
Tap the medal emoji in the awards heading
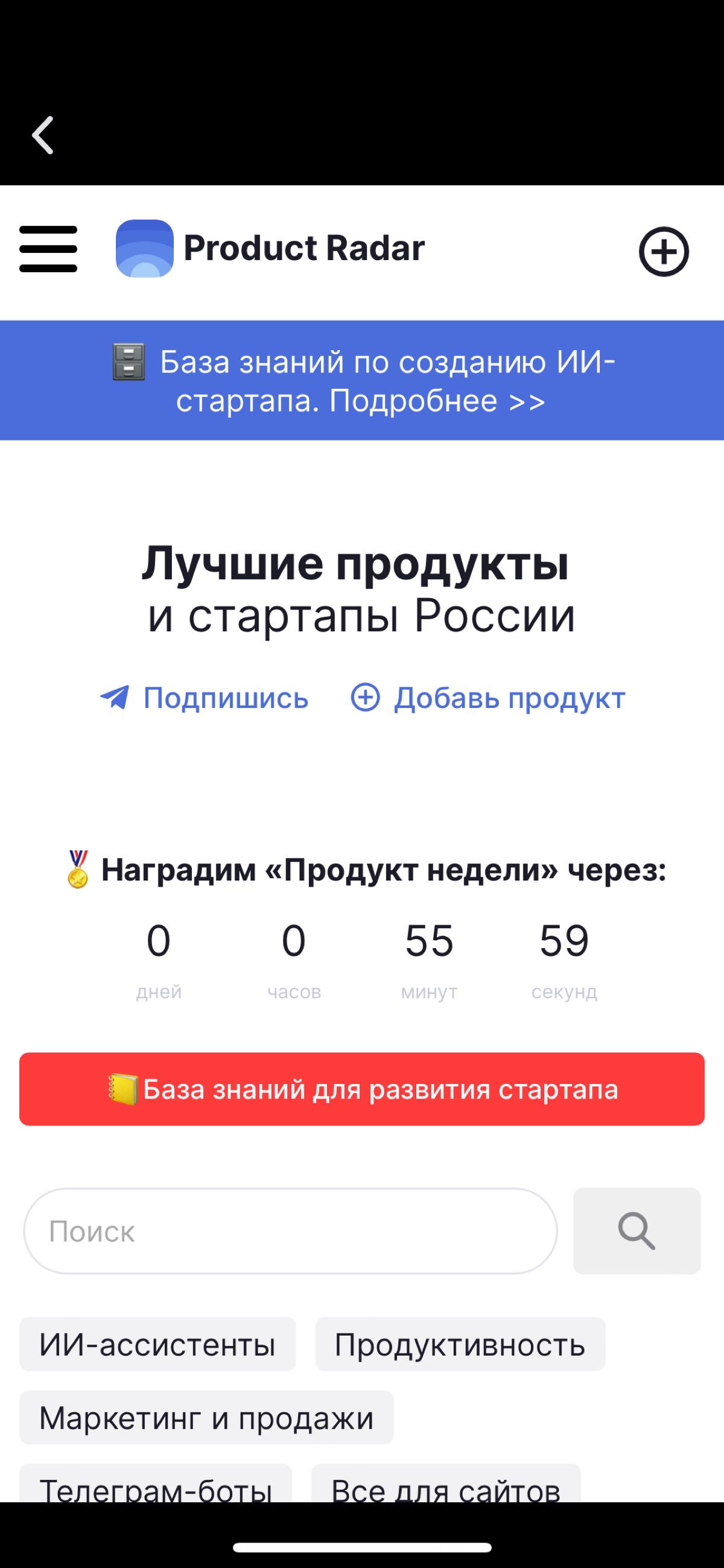78,869
